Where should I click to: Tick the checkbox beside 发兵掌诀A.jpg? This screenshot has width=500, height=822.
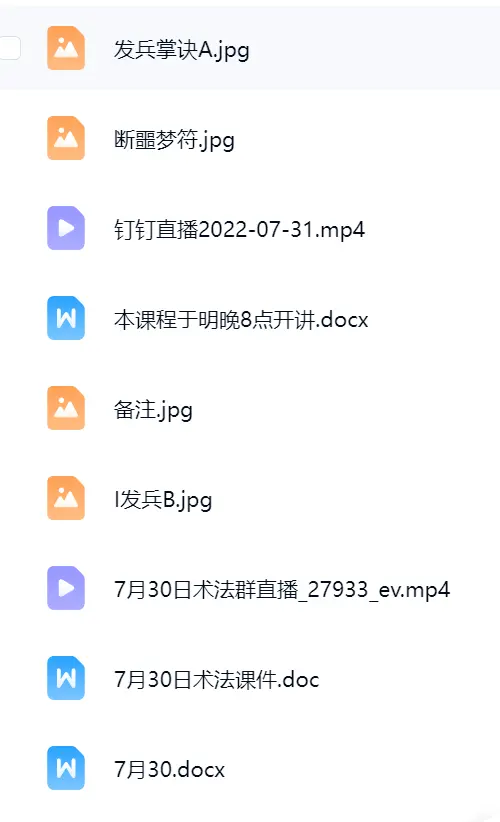point(9,48)
